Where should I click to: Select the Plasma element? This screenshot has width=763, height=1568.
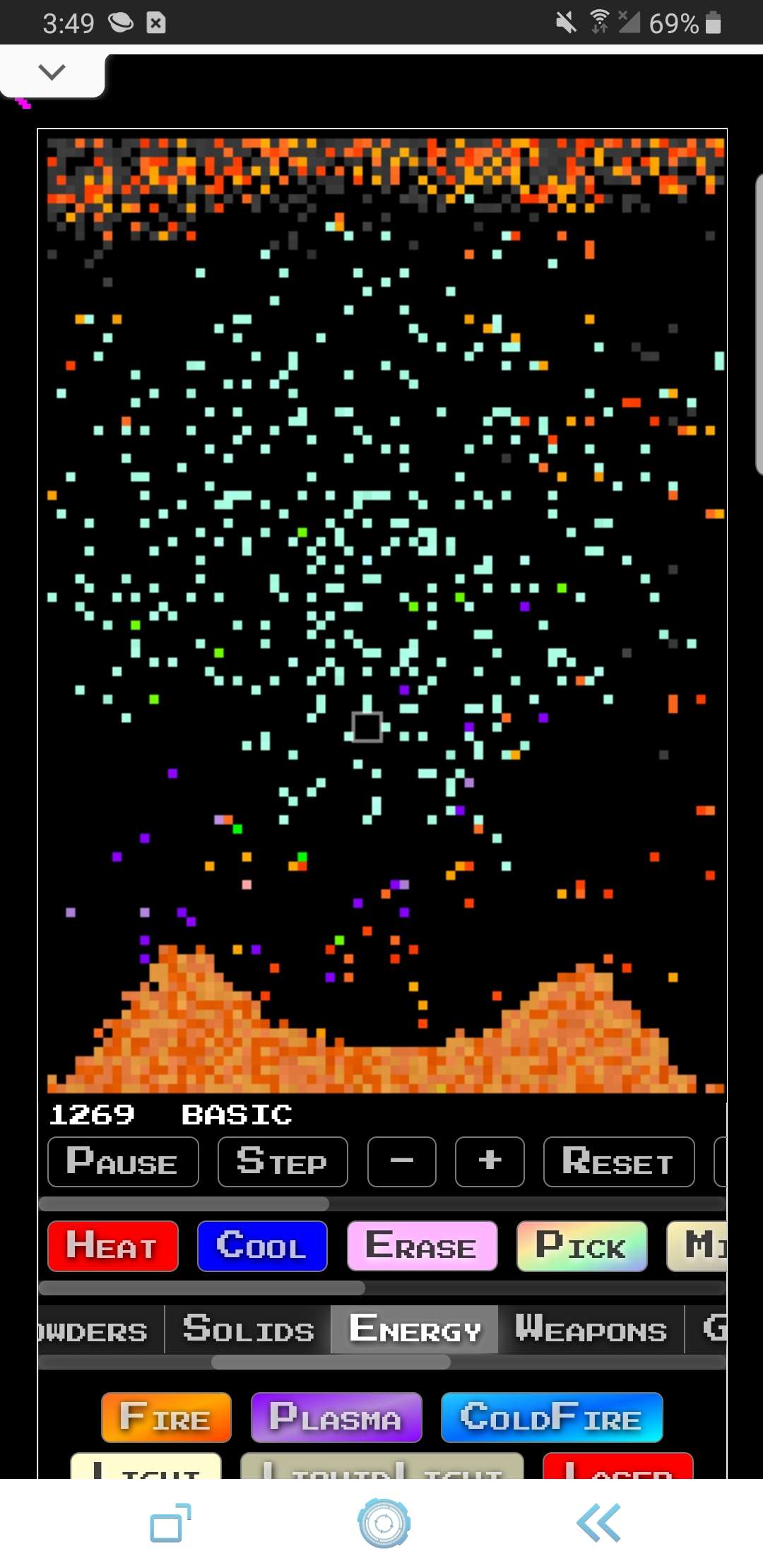pos(336,1417)
